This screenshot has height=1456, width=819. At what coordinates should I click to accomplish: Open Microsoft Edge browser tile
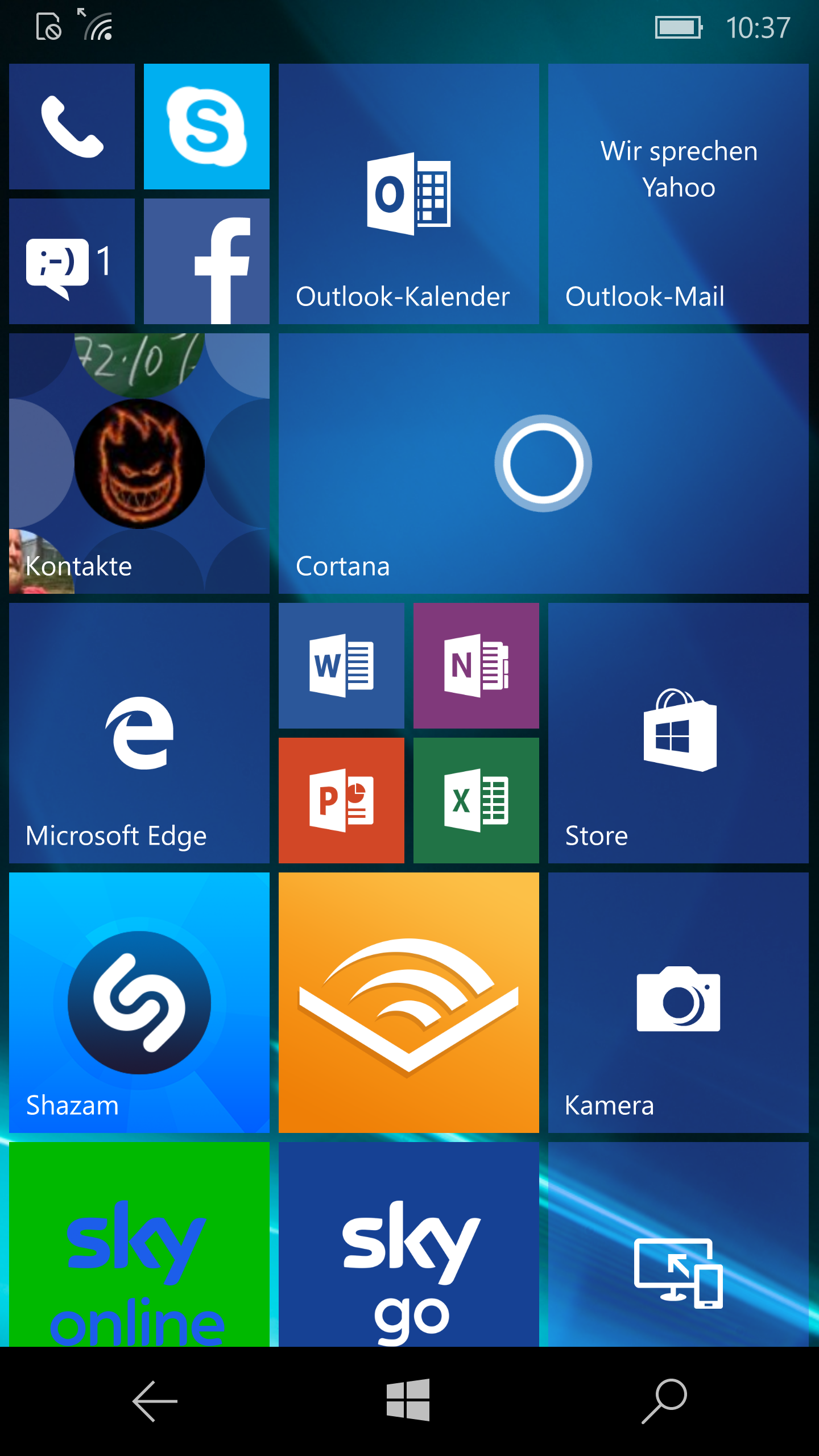[x=139, y=733]
